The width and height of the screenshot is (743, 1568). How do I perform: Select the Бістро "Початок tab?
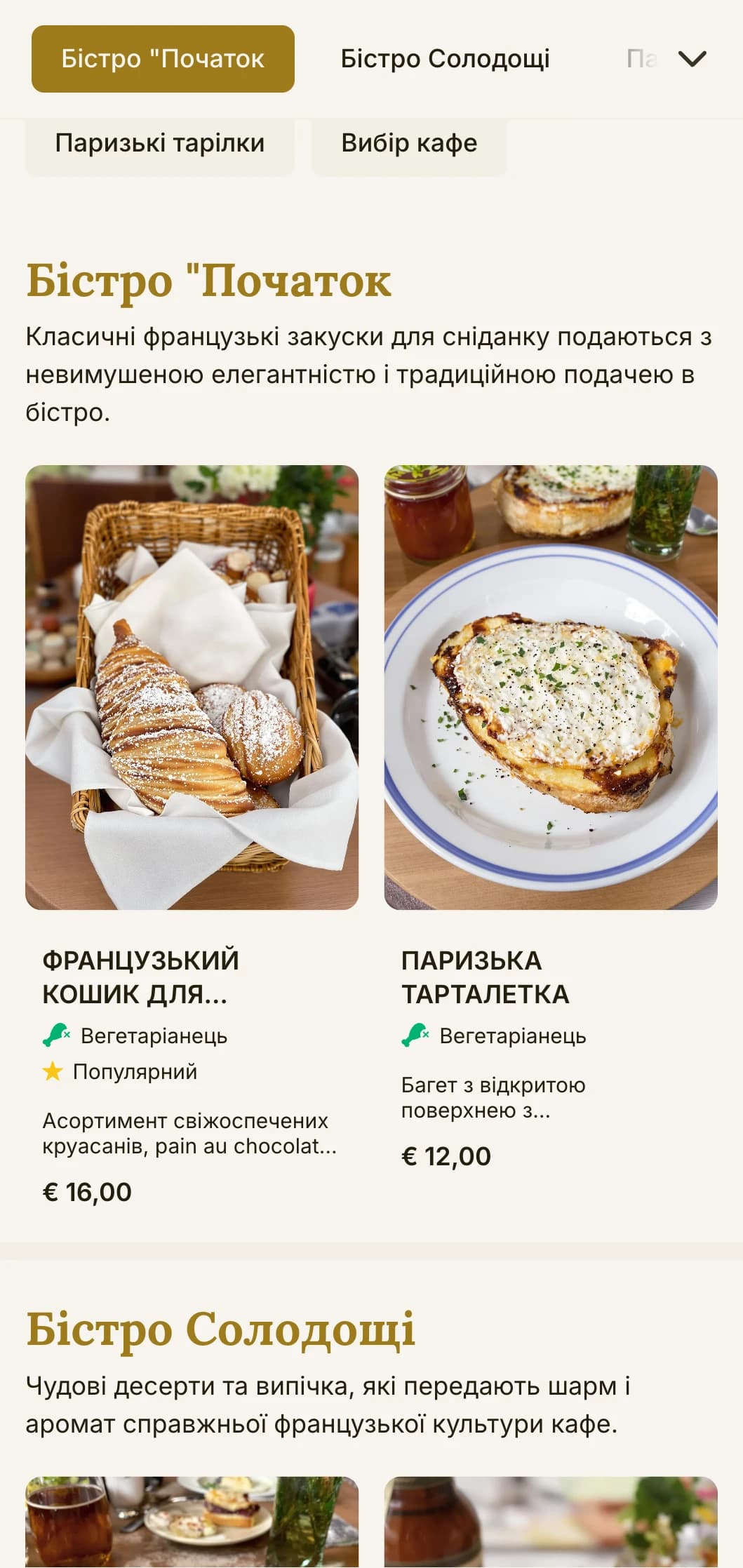pos(163,59)
